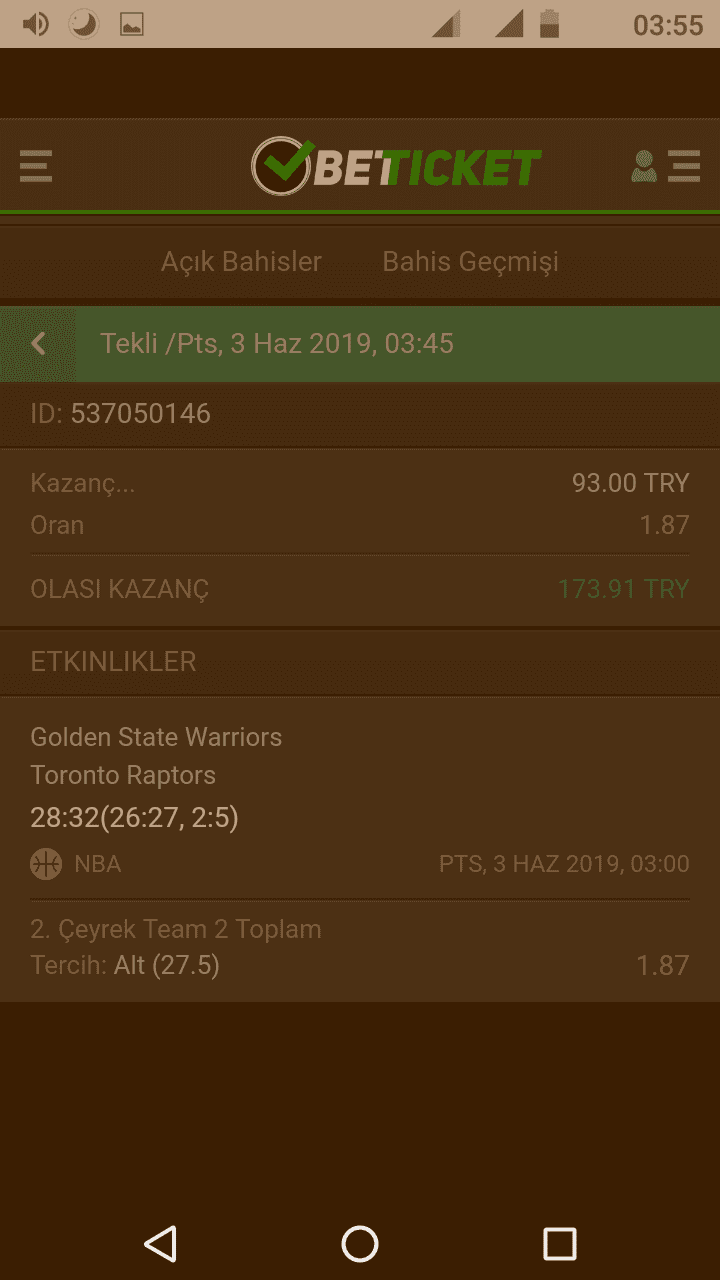Switch to the Açık Bahisler tab
Screen dimensions: 720x1280
point(241,262)
